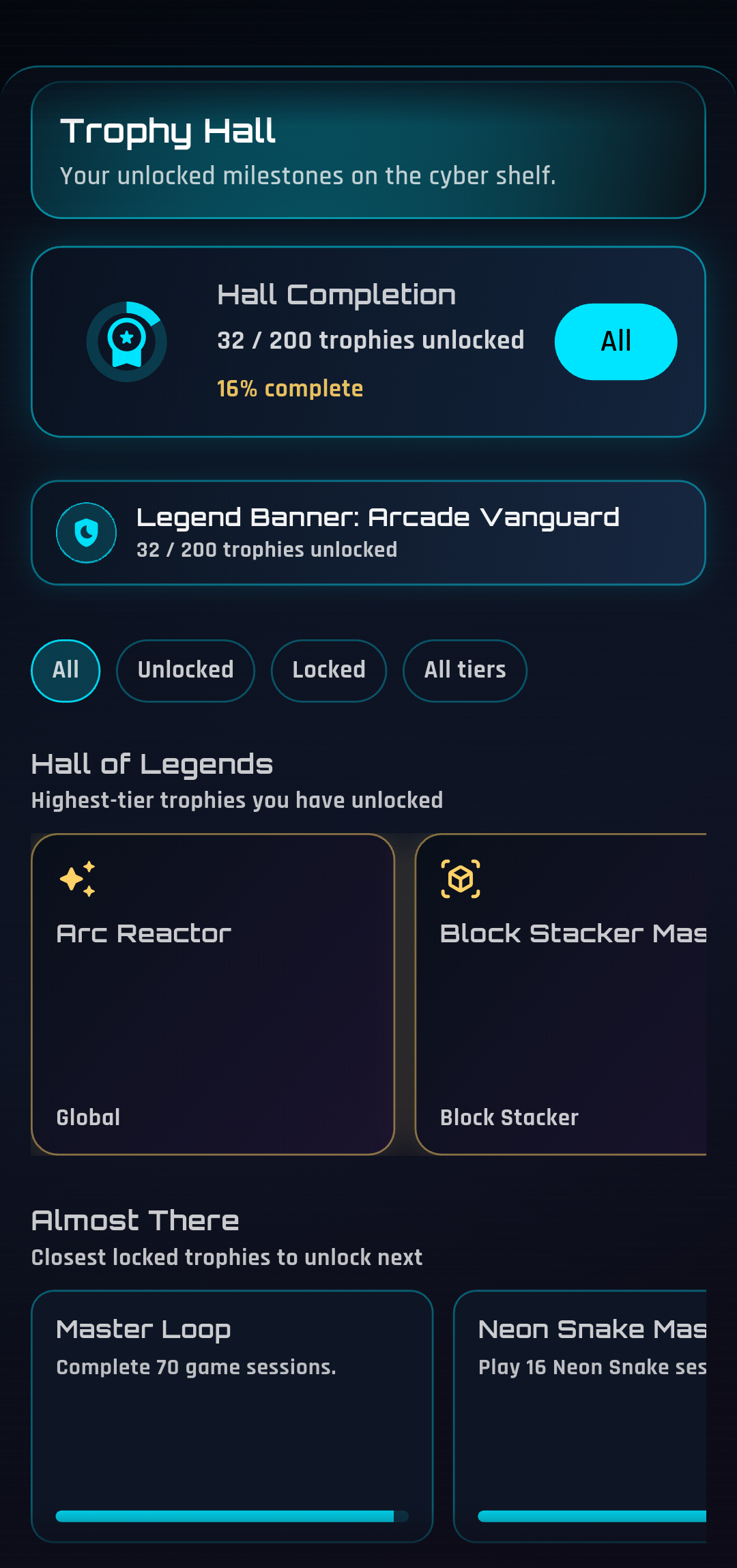Tap the All button in Hall Completion
The image size is (737, 1568).
(x=616, y=341)
